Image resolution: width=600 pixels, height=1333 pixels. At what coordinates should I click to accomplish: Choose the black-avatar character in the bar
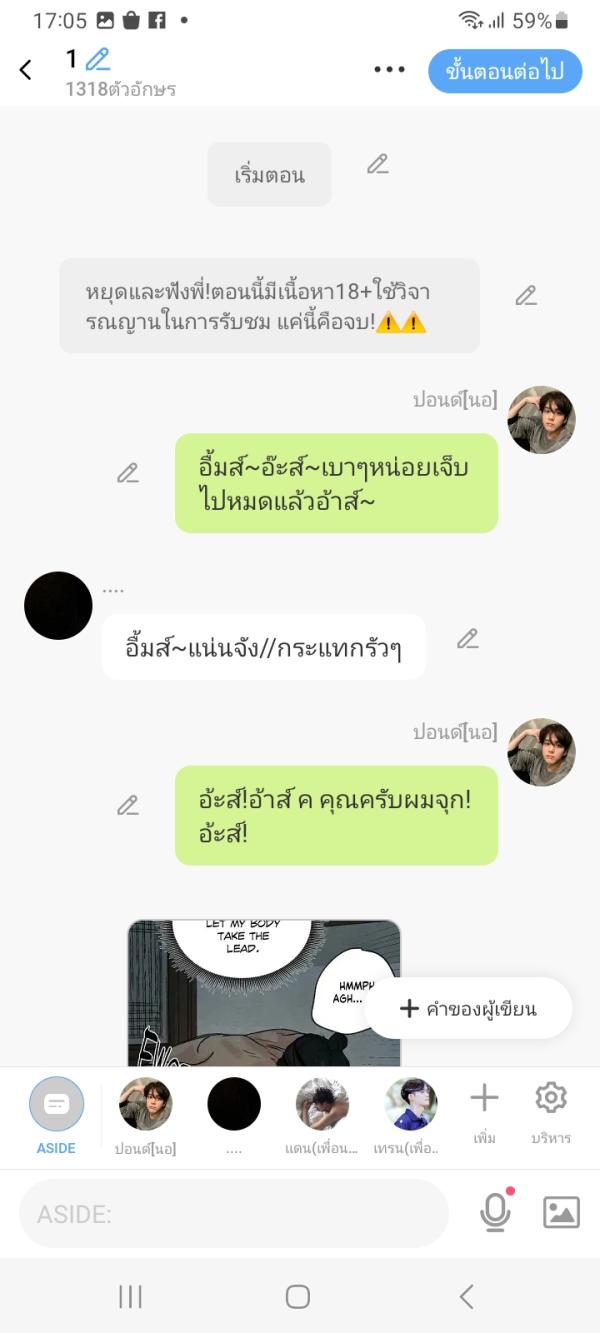[x=234, y=1110]
